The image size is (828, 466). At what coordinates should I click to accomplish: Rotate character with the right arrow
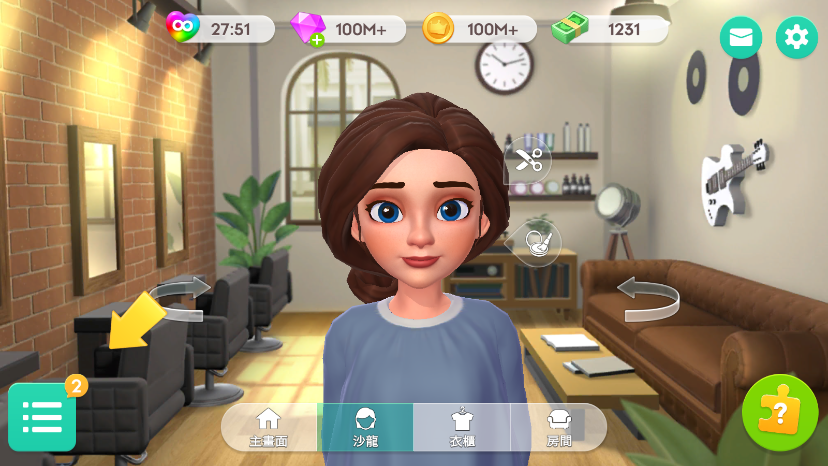pyautogui.click(x=649, y=300)
